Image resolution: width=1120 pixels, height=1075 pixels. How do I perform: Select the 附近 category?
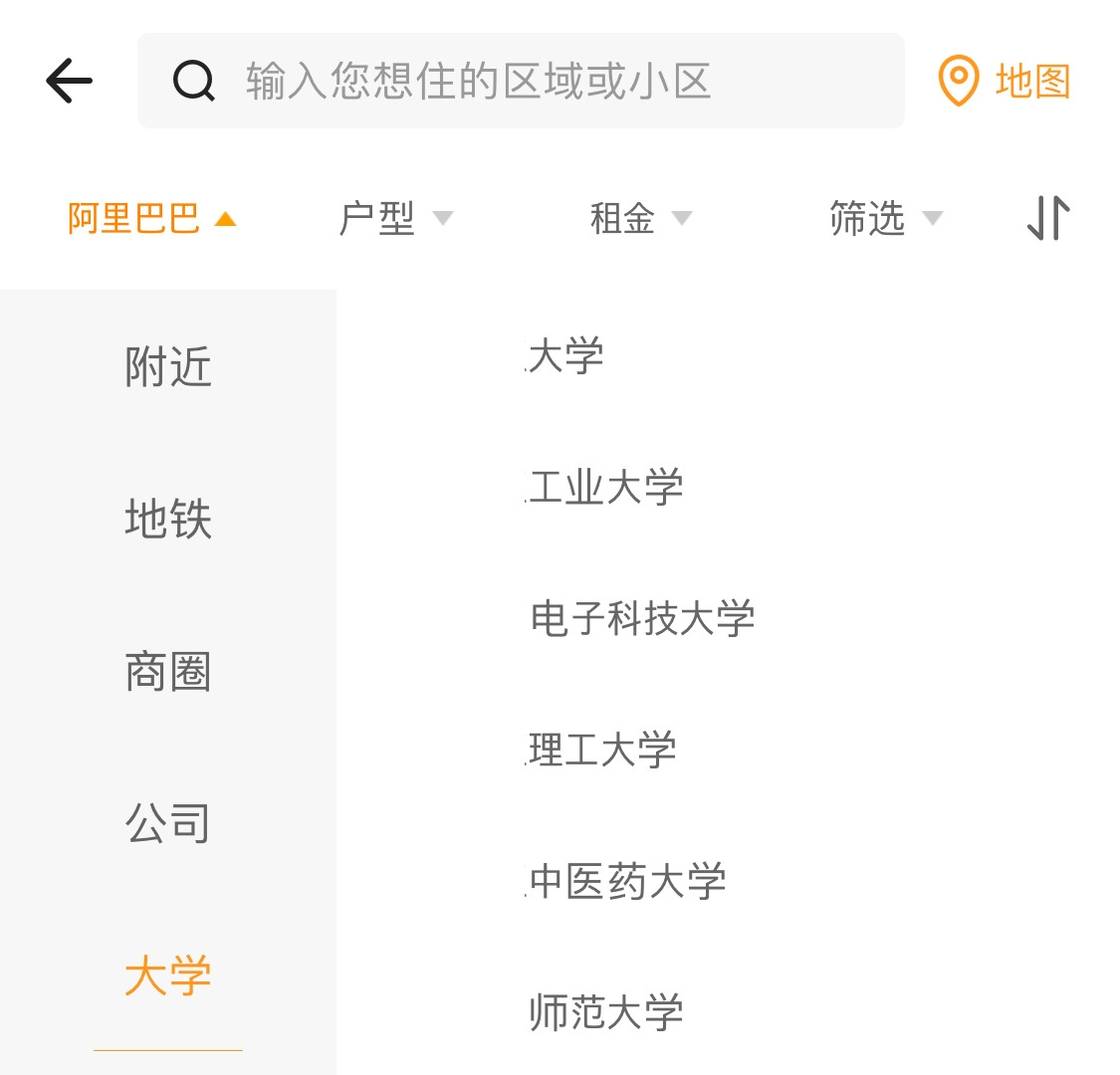(x=168, y=366)
